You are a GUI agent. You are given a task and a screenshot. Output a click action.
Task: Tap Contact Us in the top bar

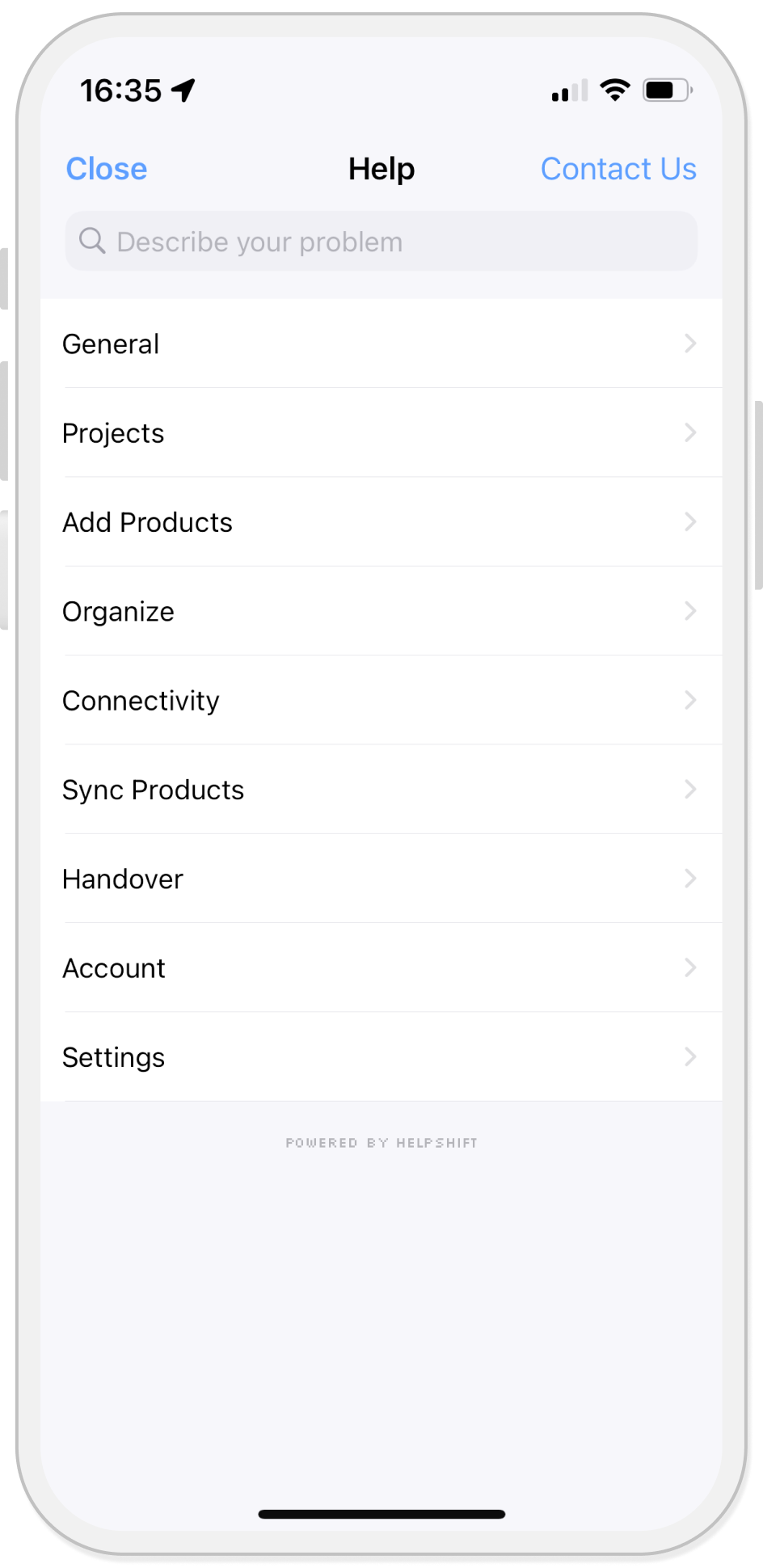point(618,169)
